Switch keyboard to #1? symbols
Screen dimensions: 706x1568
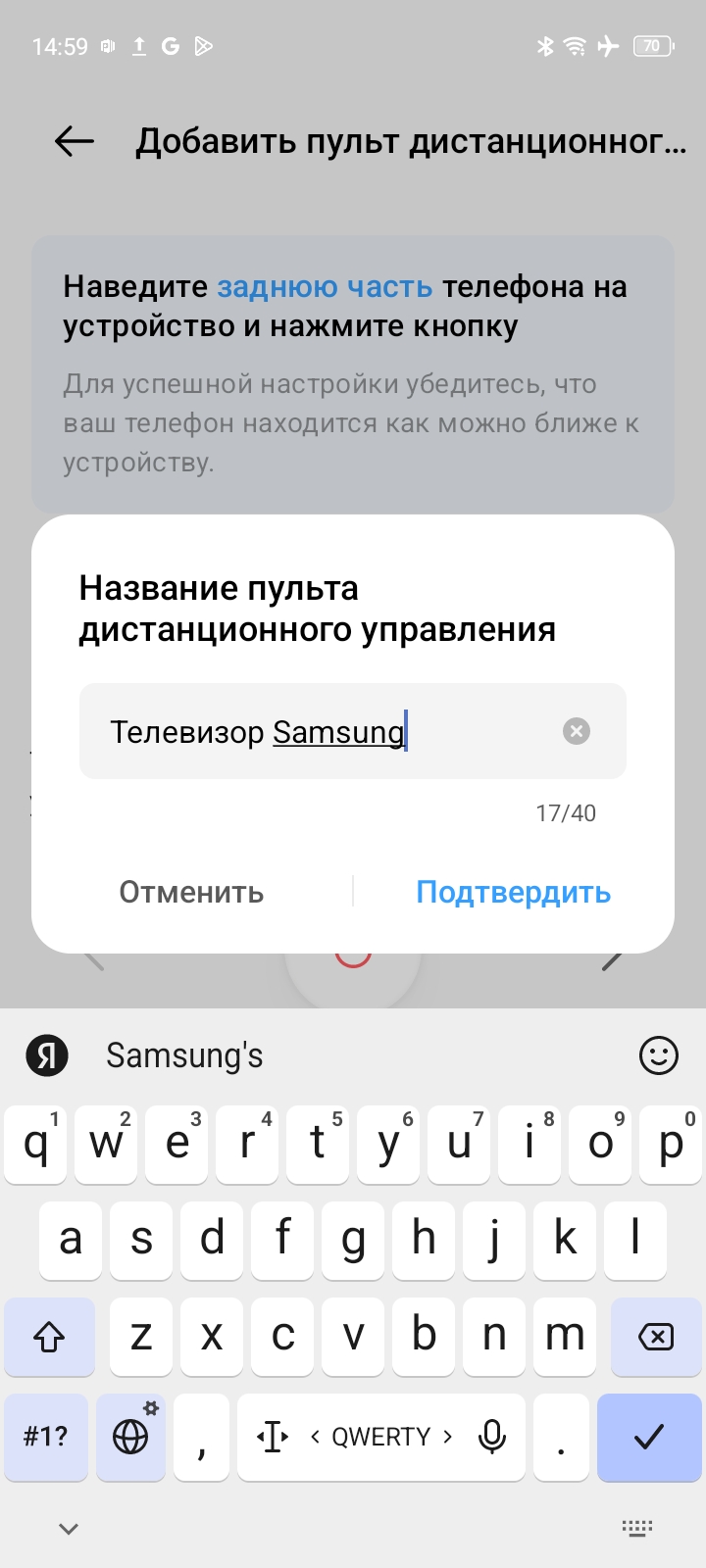coord(46,1437)
